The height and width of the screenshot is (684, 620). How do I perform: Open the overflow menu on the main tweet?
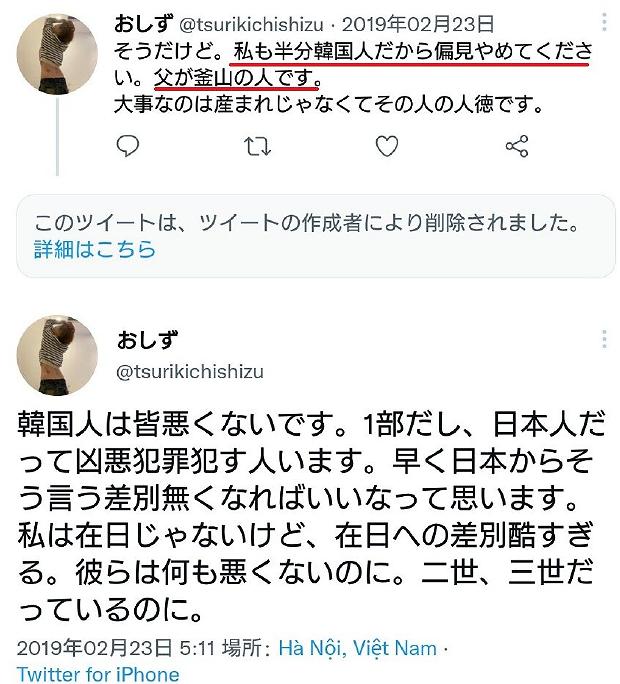pyautogui.click(x=604, y=341)
